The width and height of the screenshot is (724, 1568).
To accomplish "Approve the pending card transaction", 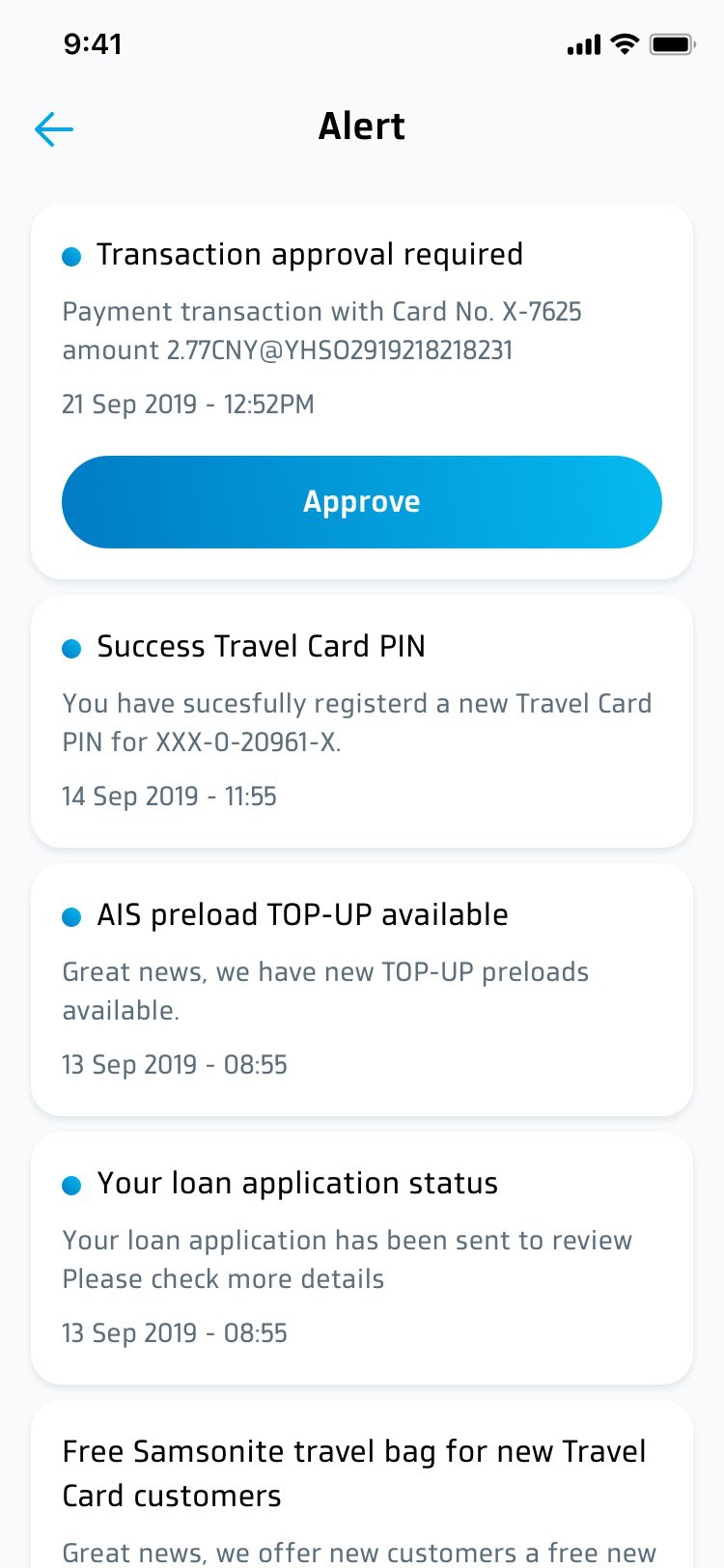I will (x=361, y=502).
